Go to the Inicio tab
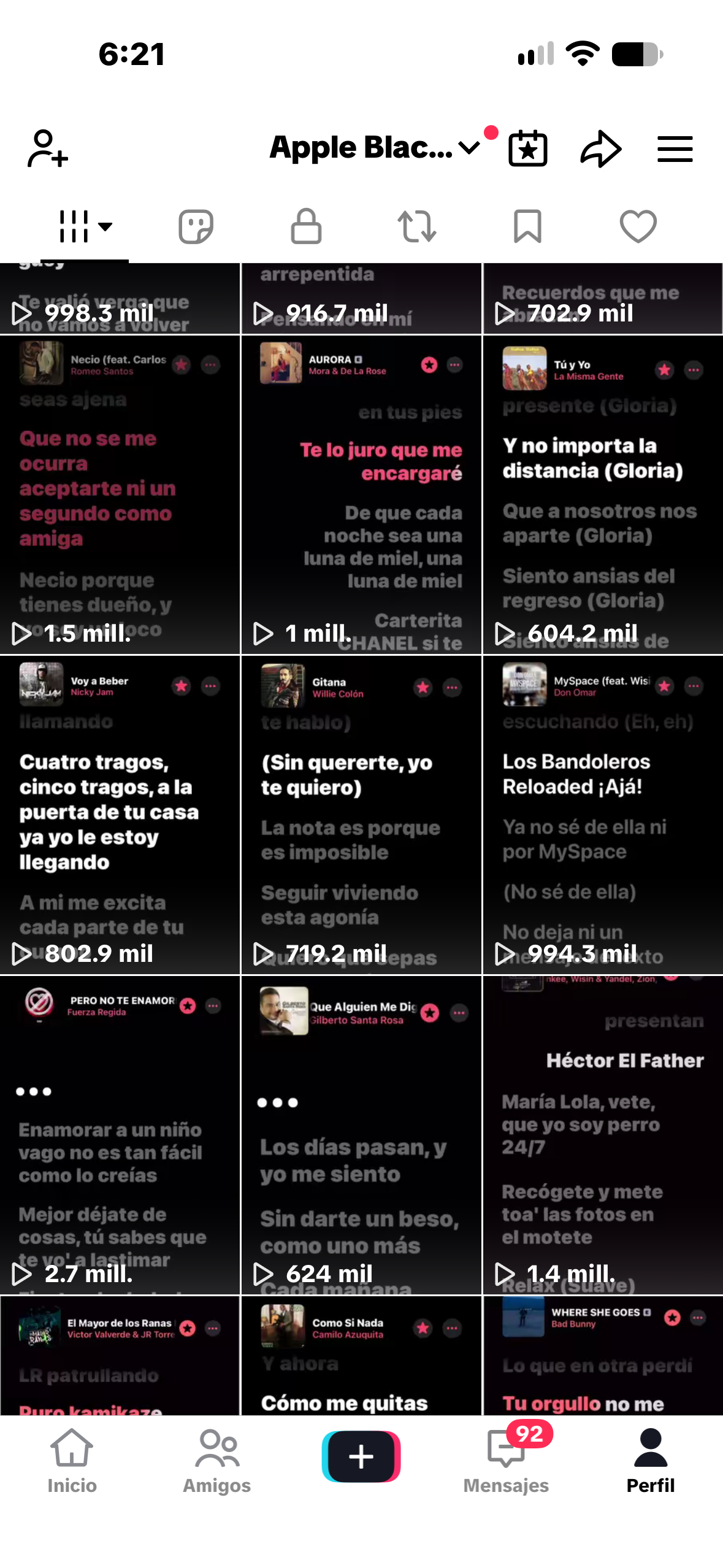This screenshot has height=1568, width=723. (x=72, y=1461)
